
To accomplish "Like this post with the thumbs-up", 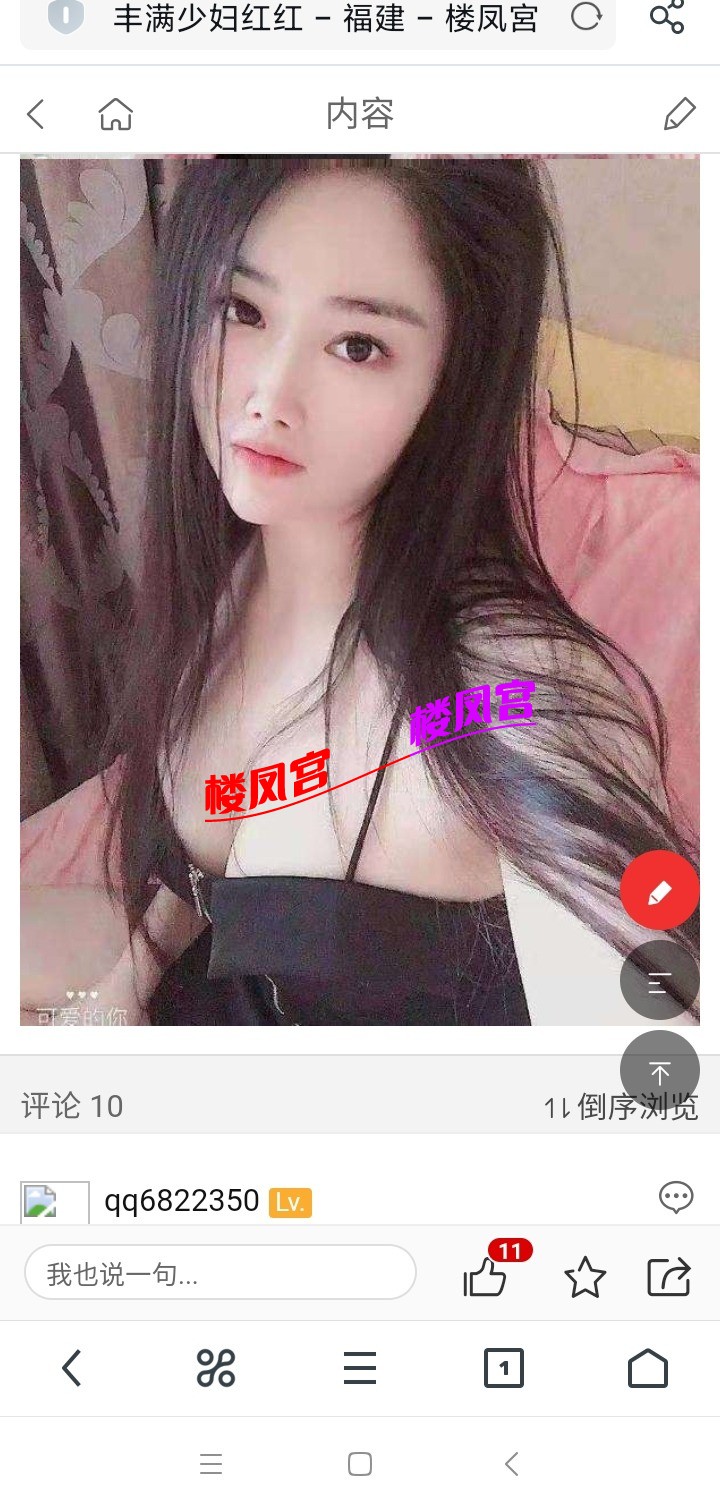I will 486,1277.
